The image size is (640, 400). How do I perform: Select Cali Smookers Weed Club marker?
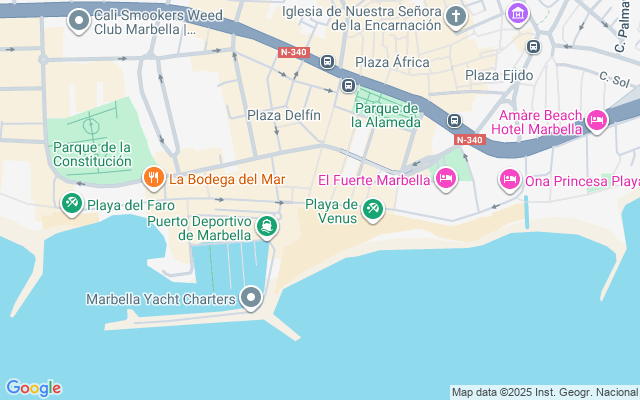(79, 18)
